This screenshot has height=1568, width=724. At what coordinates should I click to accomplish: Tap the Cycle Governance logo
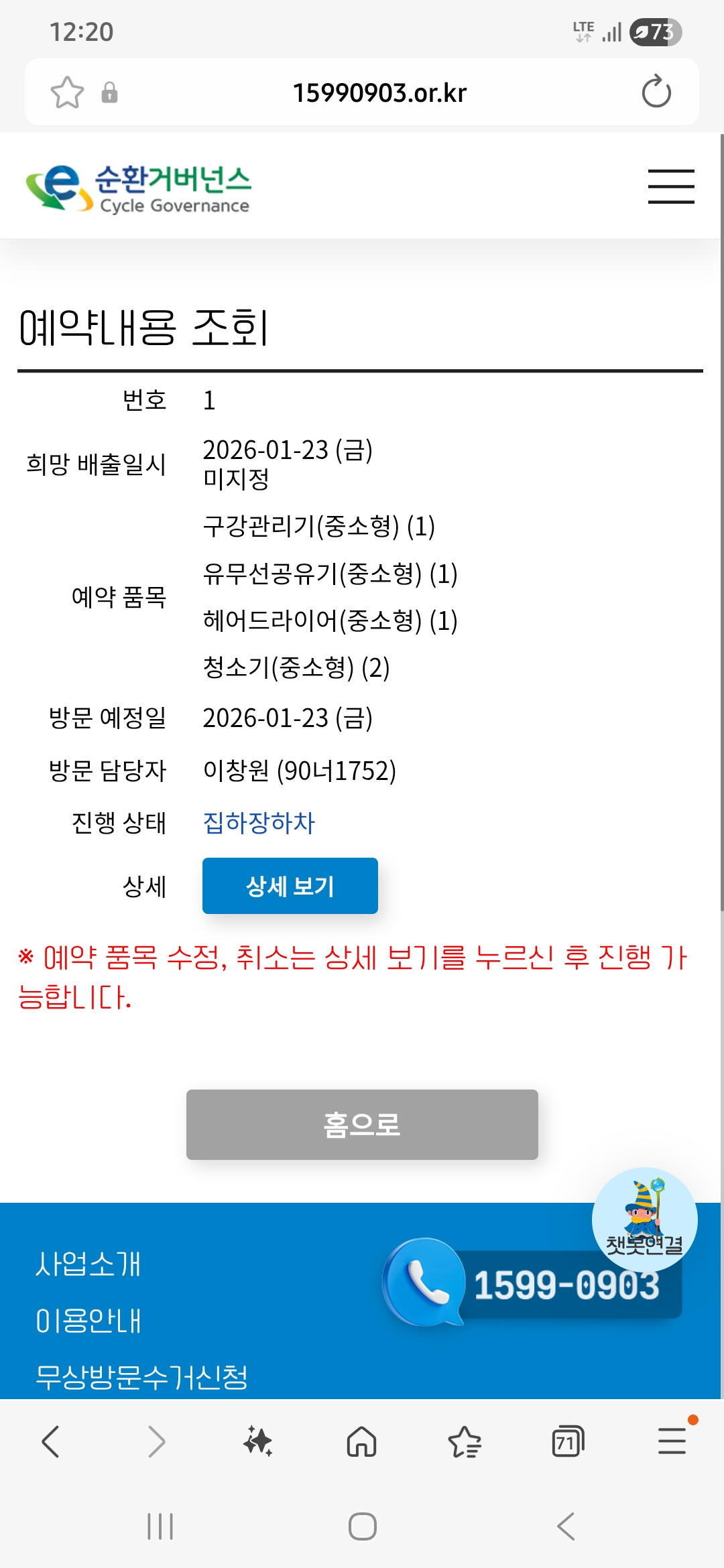[137, 189]
